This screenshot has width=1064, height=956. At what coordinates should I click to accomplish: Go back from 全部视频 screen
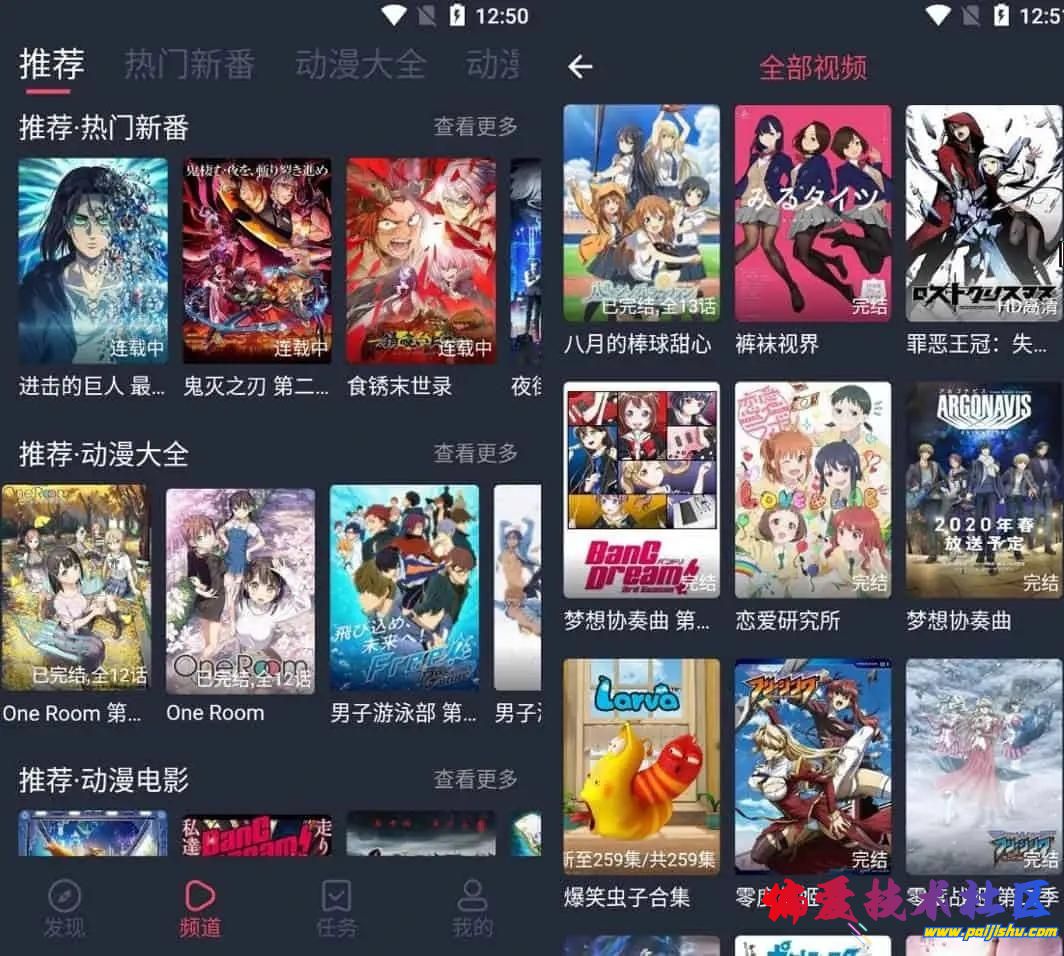[580, 67]
